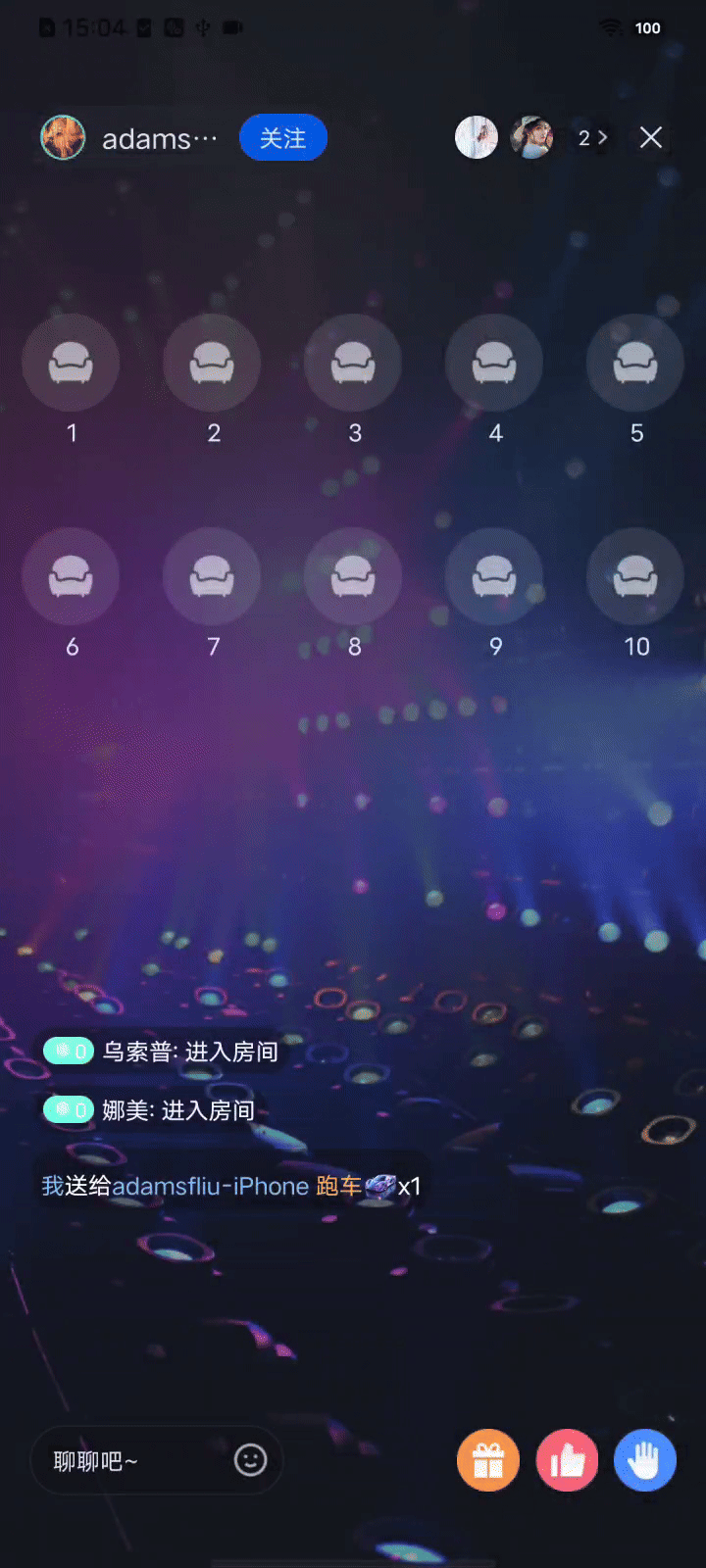Take seat number 7

[x=212, y=577]
